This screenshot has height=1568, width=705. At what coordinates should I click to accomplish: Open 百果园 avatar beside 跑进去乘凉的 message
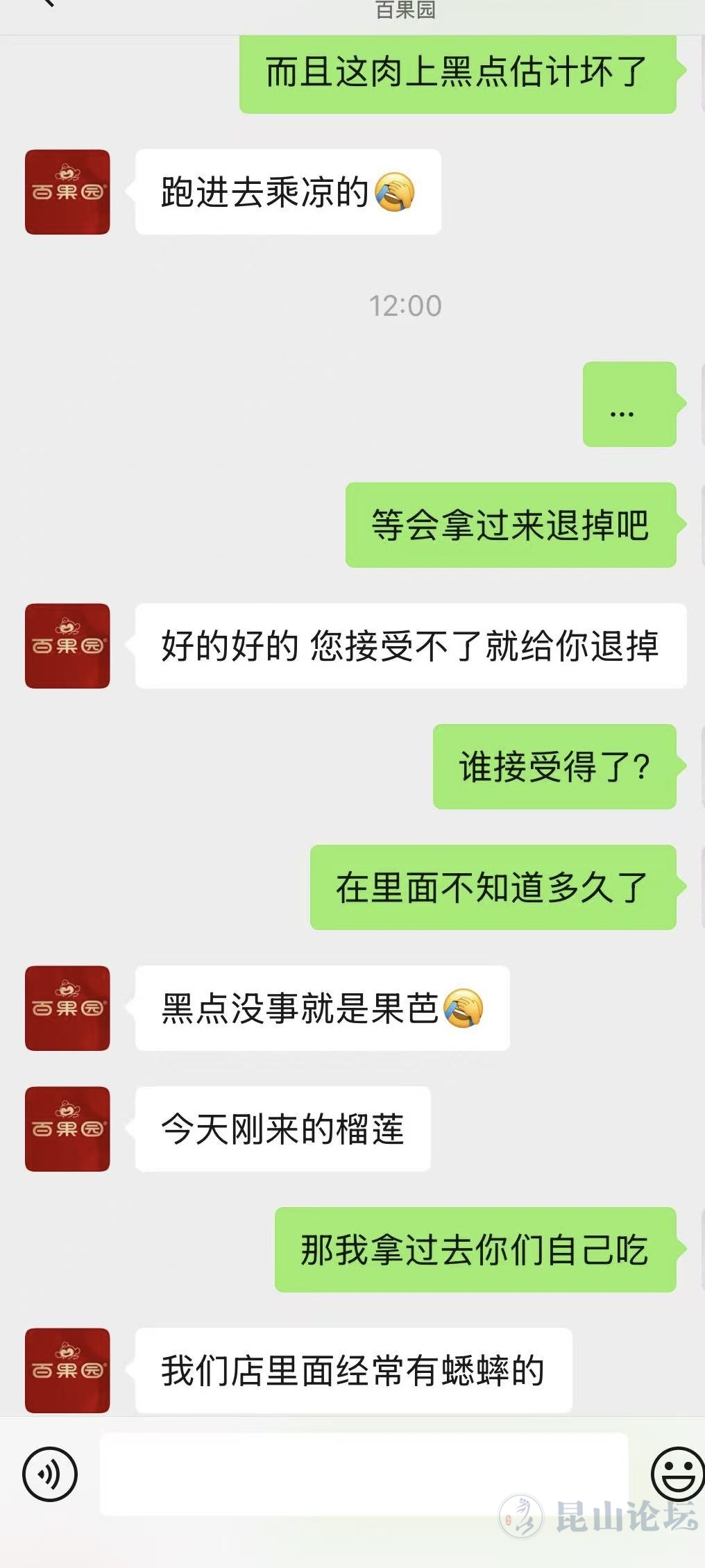tap(67, 192)
